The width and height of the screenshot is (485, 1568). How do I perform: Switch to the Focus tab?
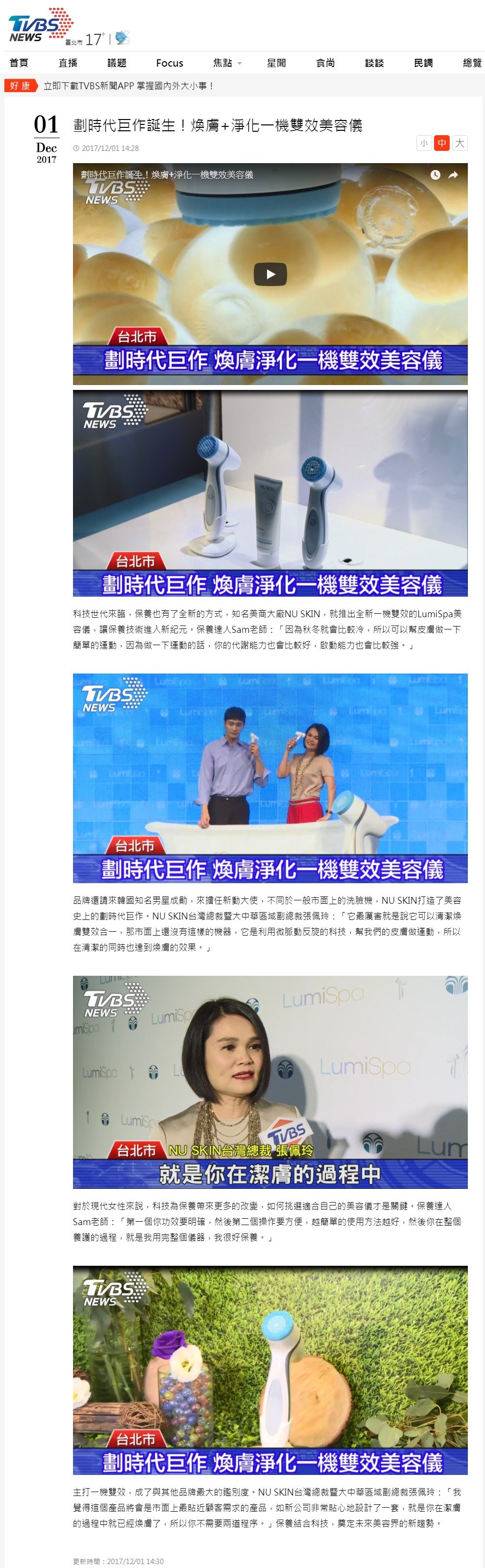click(169, 63)
